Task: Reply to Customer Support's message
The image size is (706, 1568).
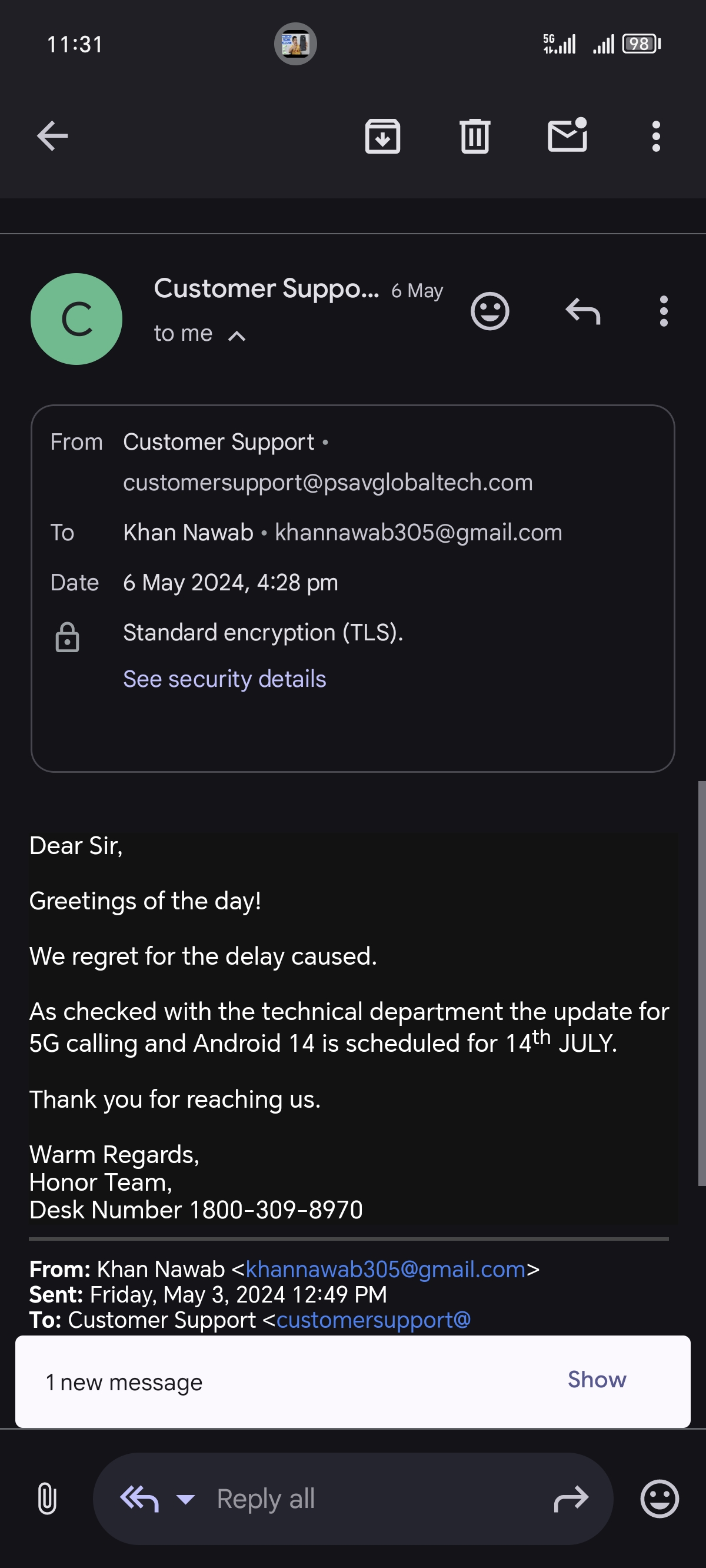Action: click(x=582, y=311)
